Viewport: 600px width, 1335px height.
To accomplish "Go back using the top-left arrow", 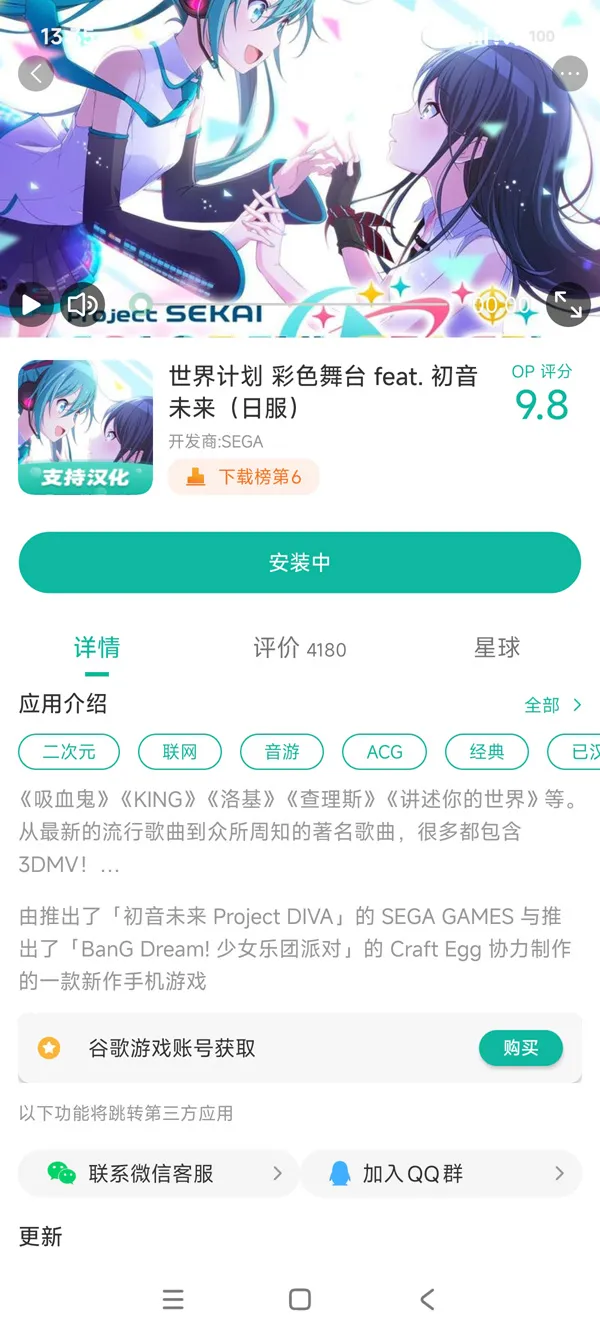I will 36,73.
